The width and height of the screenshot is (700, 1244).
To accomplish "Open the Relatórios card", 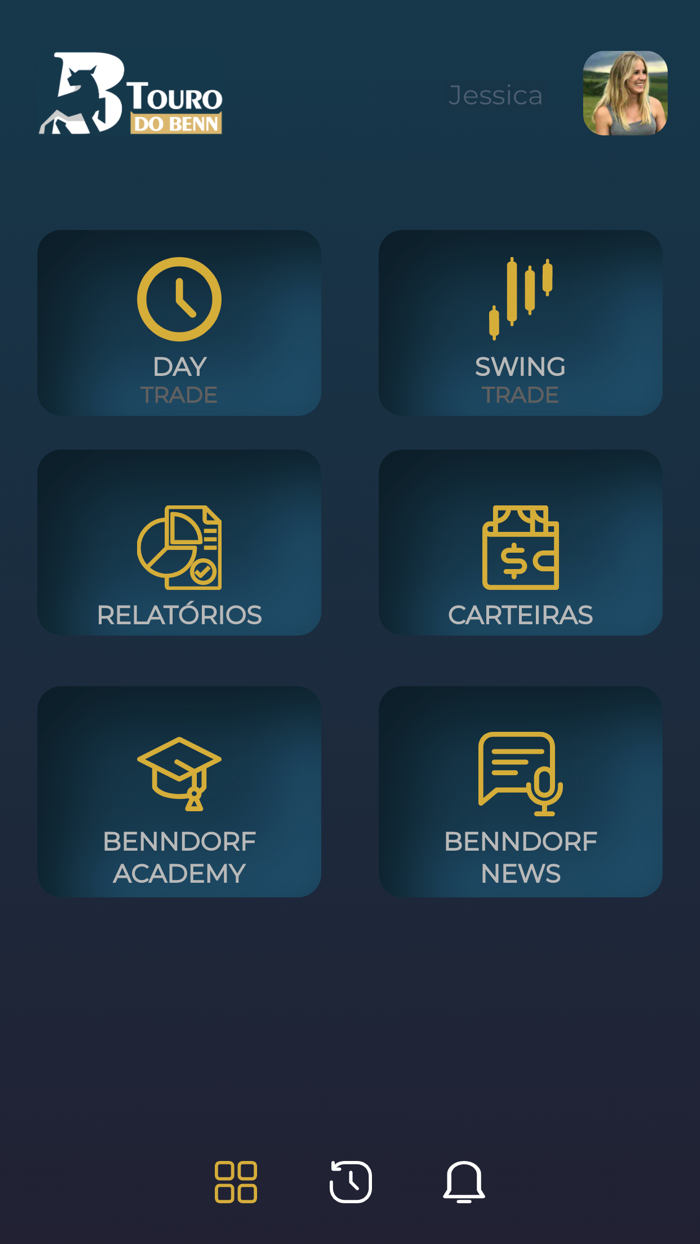I will [179, 542].
